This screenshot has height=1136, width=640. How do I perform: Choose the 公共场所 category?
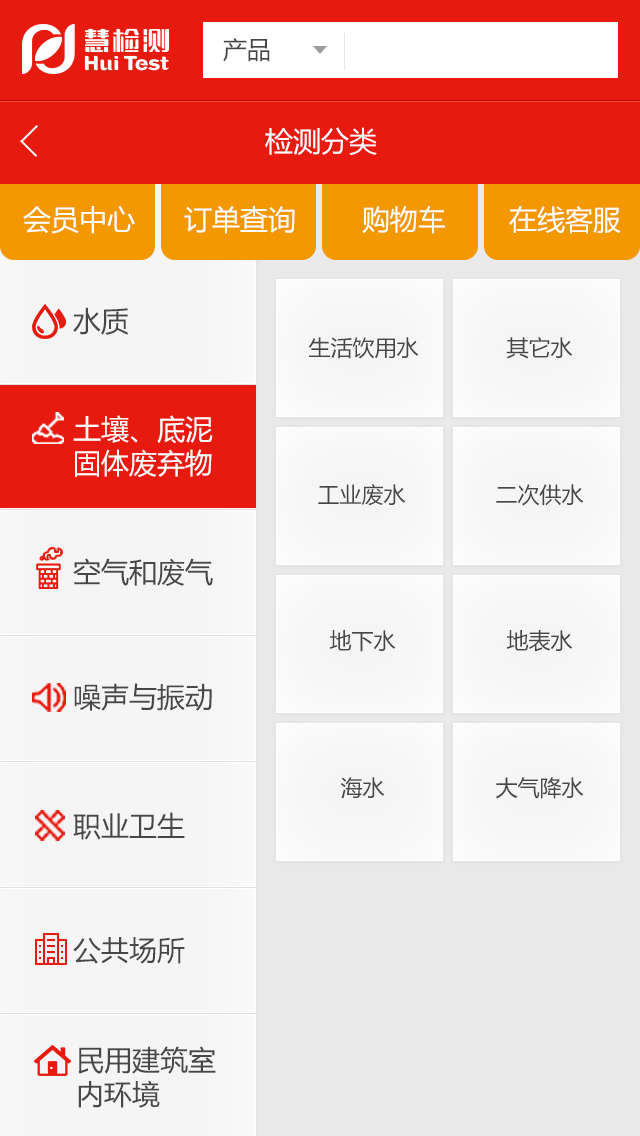pyautogui.click(x=128, y=950)
